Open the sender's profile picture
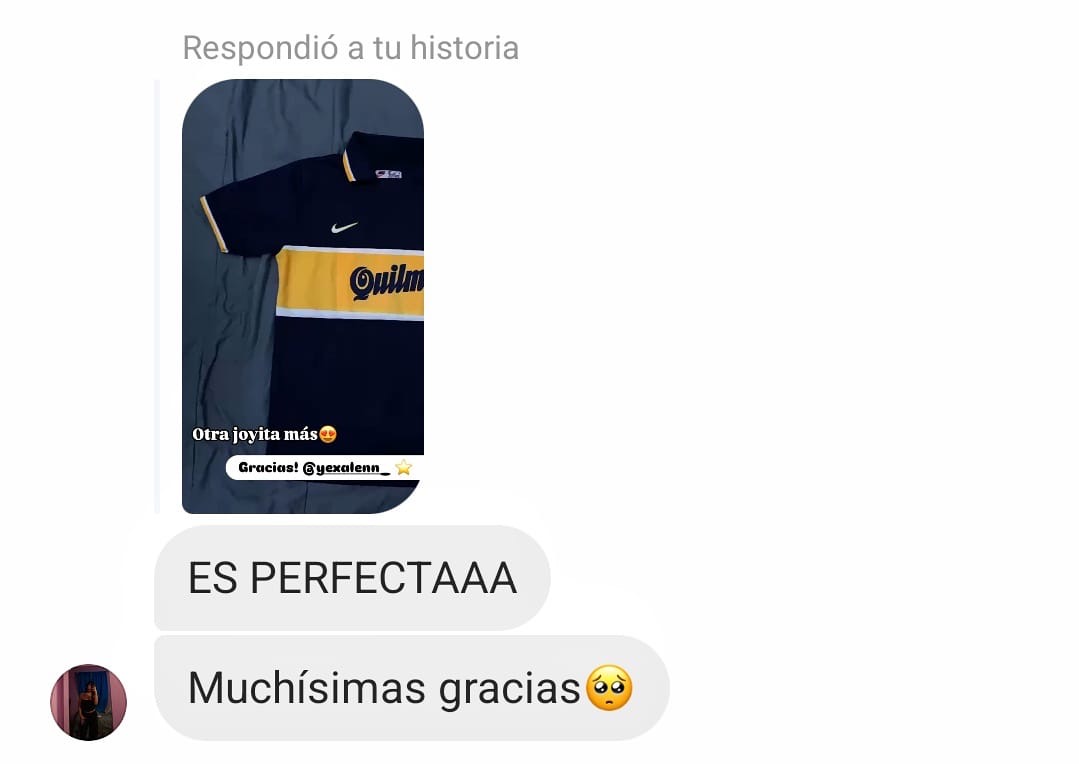Image resolution: width=1079 pixels, height=764 pixels. [88, 702]
